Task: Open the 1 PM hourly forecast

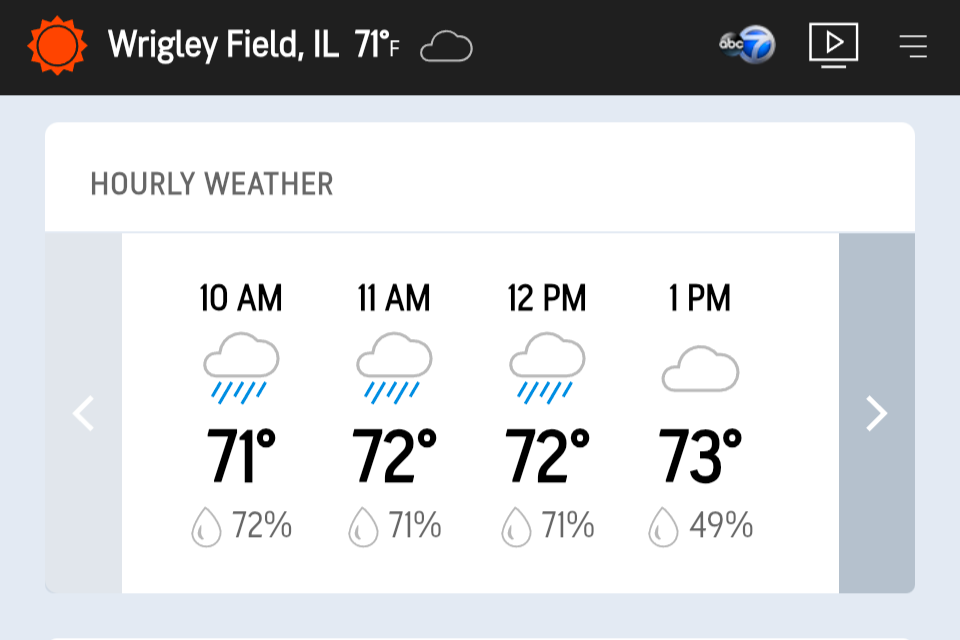Action: point(700,413)
